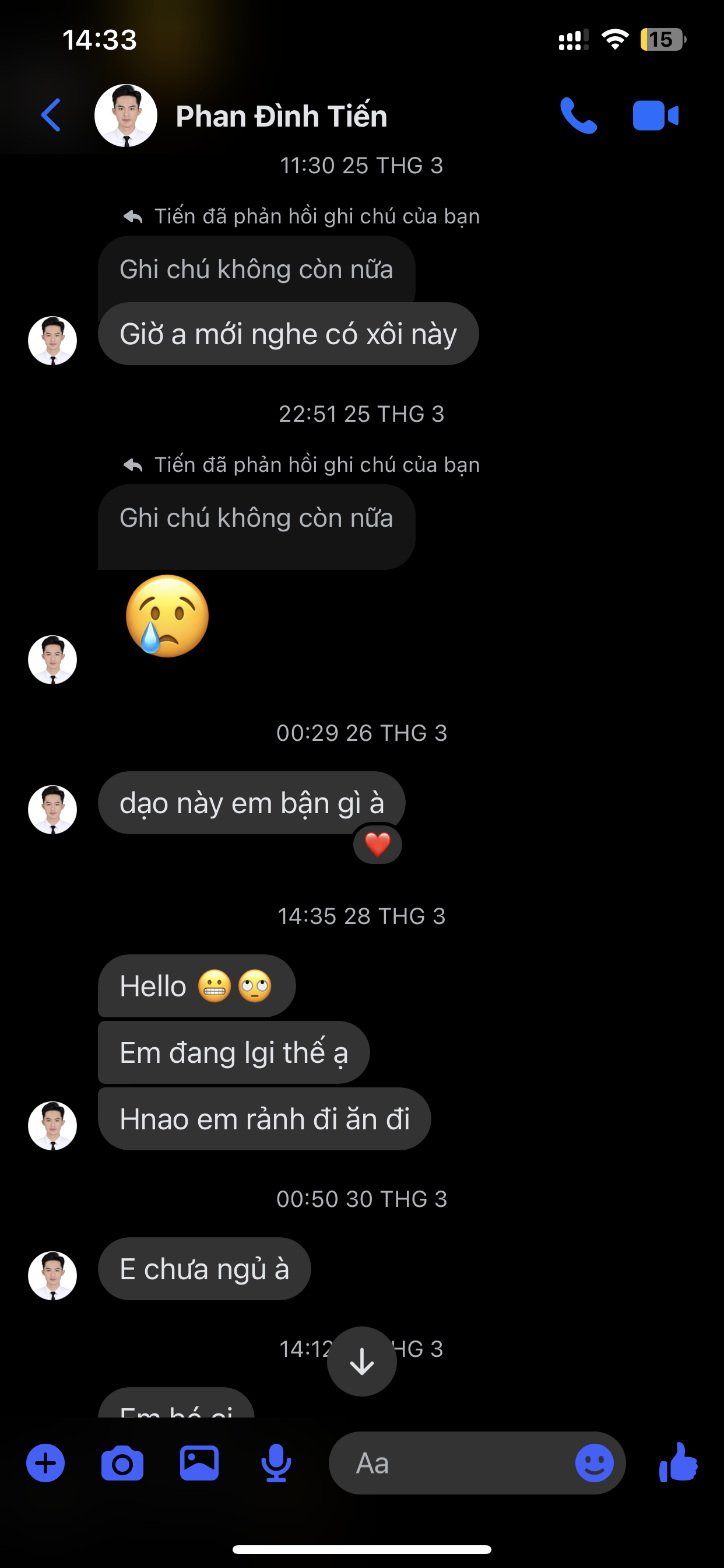Open Phan Đình Tiến's chat info header

[281, 116]
